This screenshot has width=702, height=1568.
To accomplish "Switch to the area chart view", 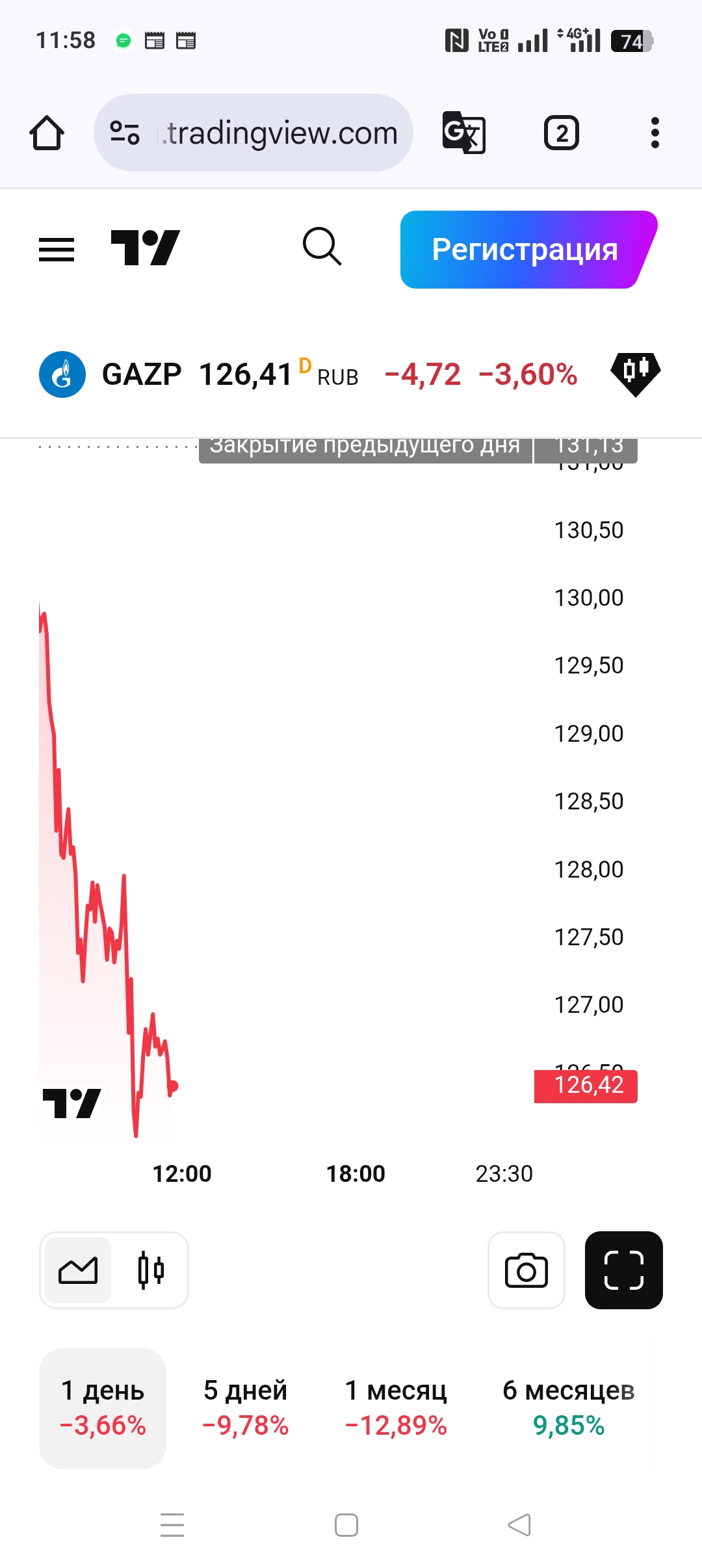I will pyautogui.click(x=78, y=1270).
